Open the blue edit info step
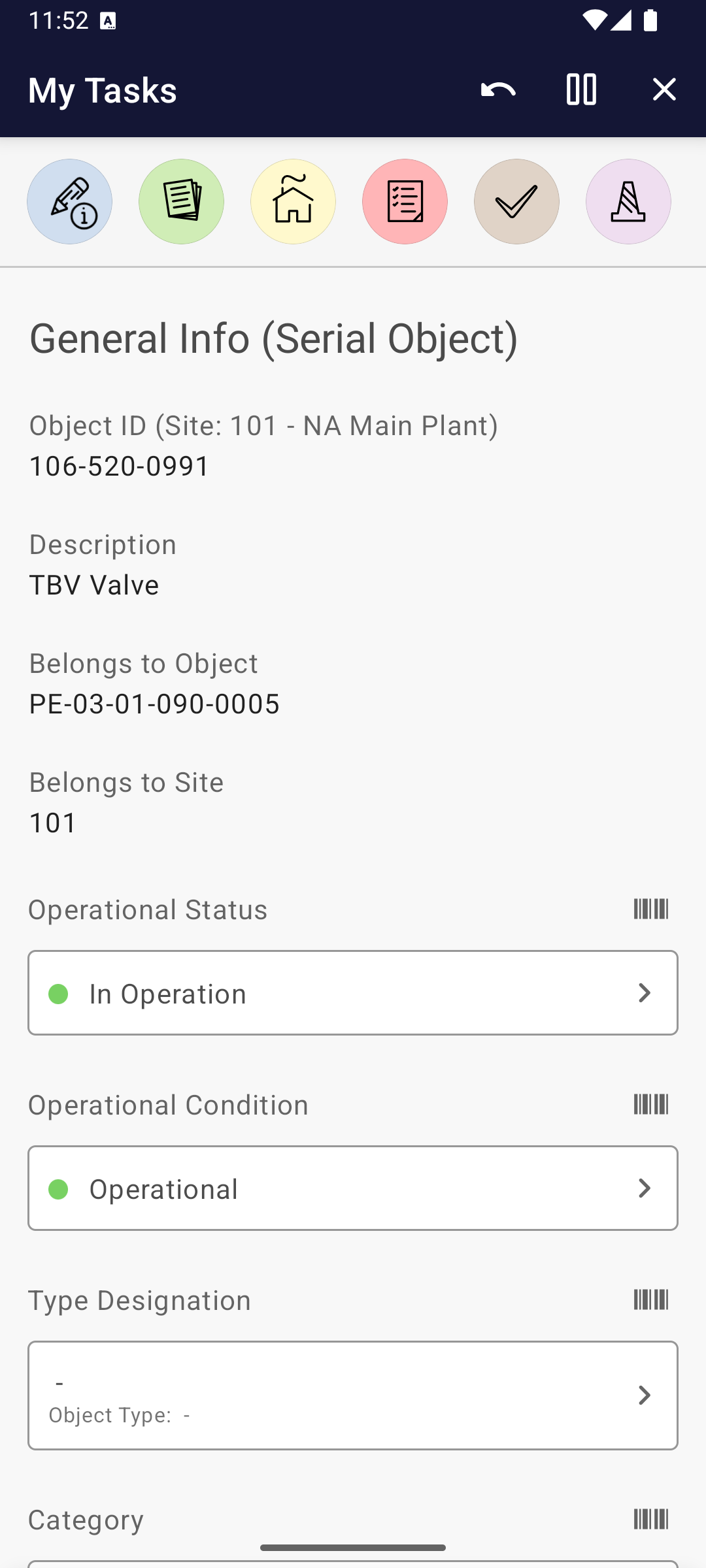This screenshot has width=706, height=1568. click(x=69, y=202)
